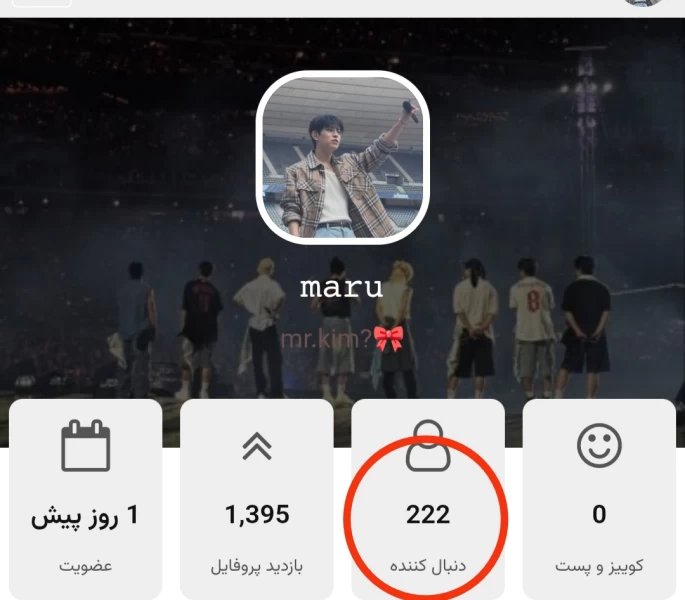685x600 pixels.
Task: View maru's profile picture
Action: tap(343, 157)
